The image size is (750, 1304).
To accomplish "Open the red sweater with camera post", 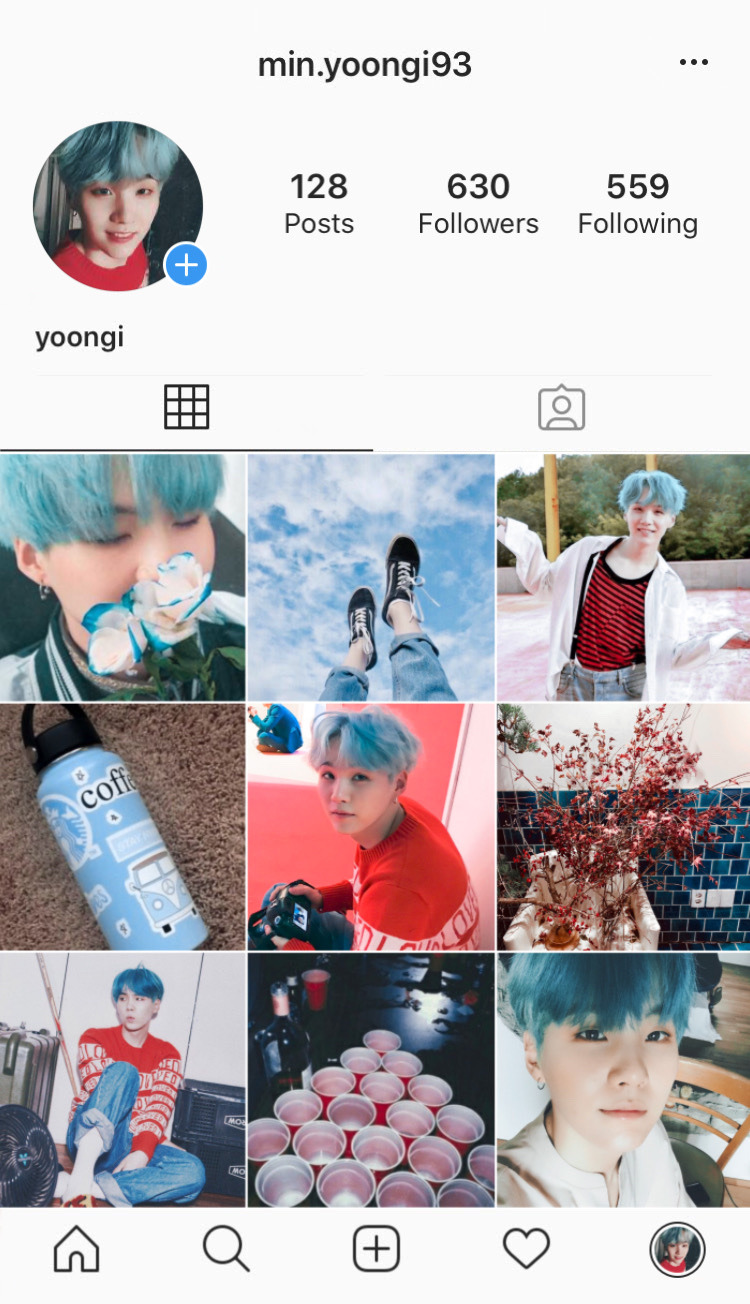I will click(371, 826).
